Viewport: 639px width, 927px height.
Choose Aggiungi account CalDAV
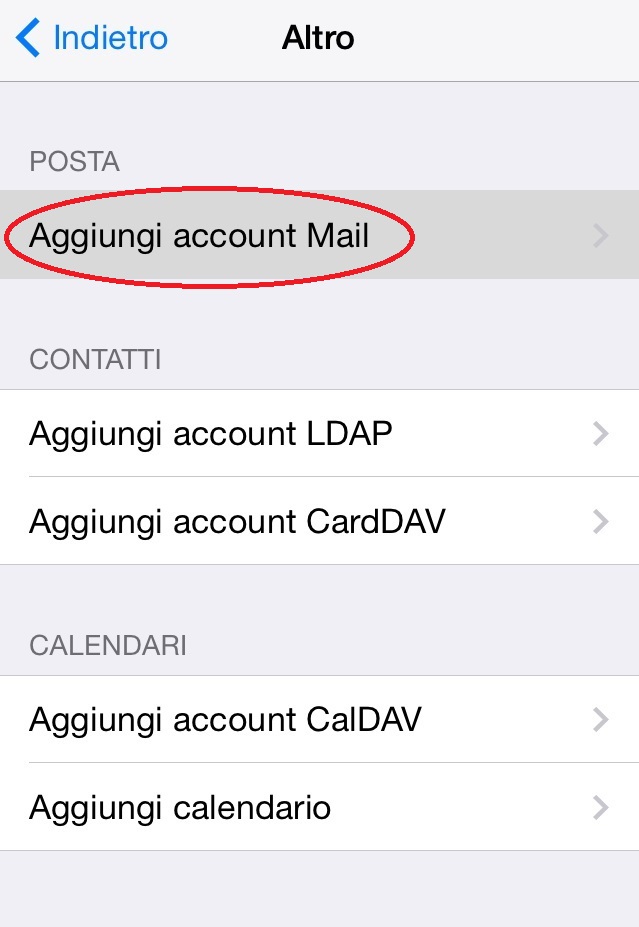pos(225,719)
